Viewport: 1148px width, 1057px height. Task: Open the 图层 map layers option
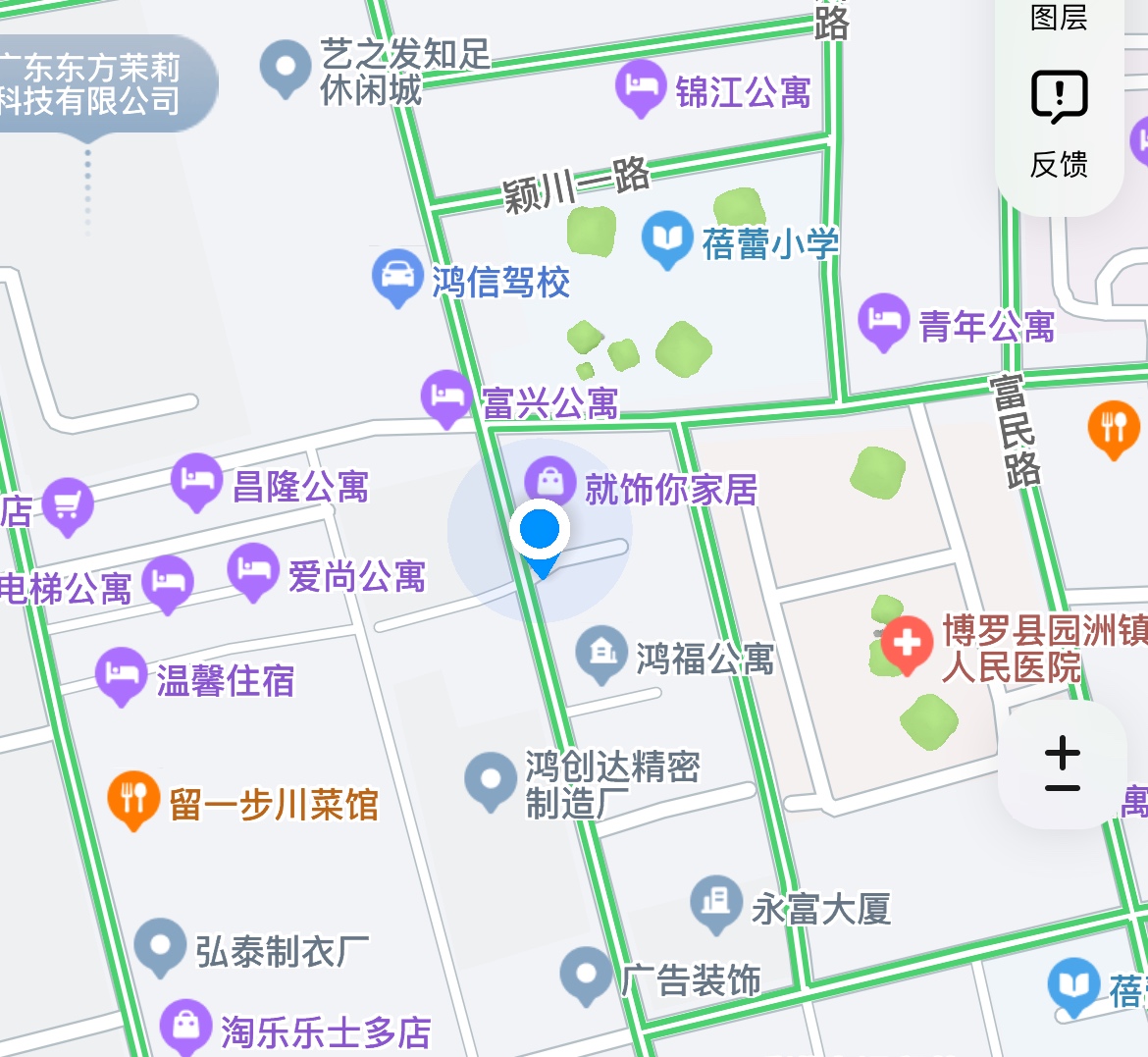pyautogui.click(x=1059, y=18)
